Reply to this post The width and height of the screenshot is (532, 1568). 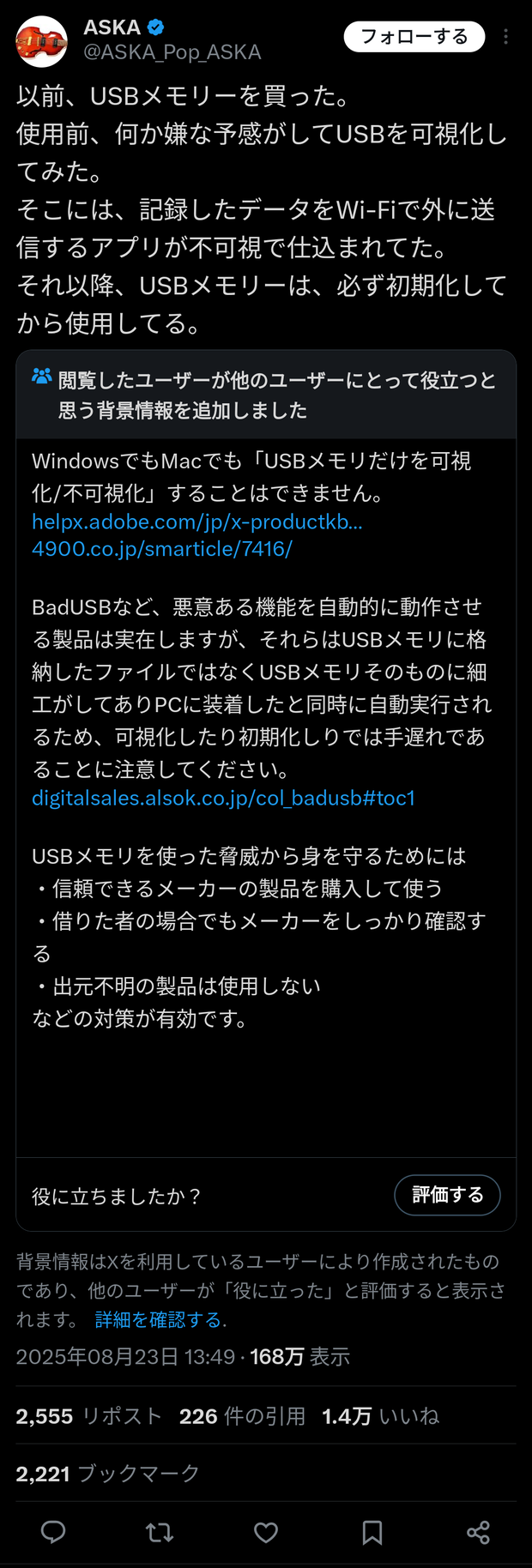53,1532
